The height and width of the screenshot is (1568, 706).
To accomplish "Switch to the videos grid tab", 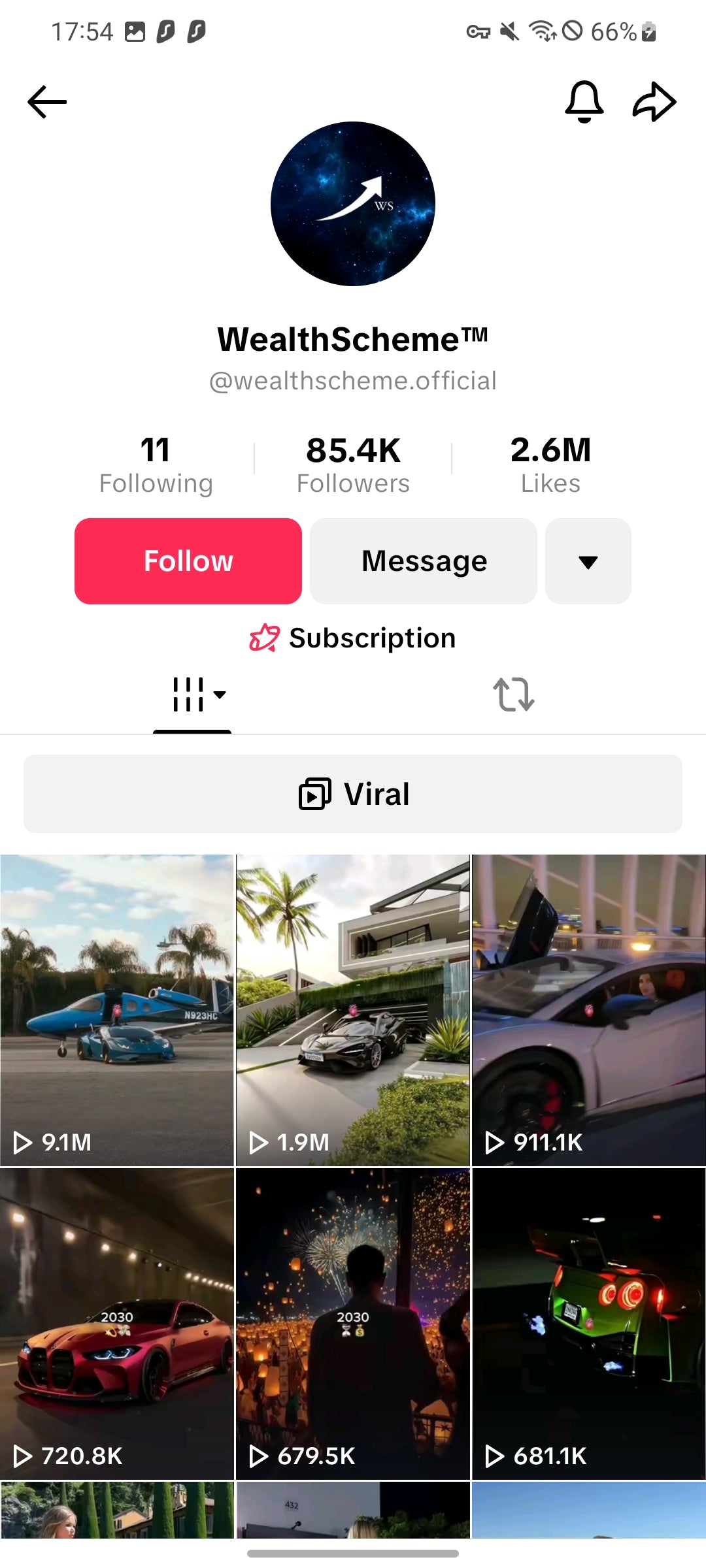I will pos(192,694).
